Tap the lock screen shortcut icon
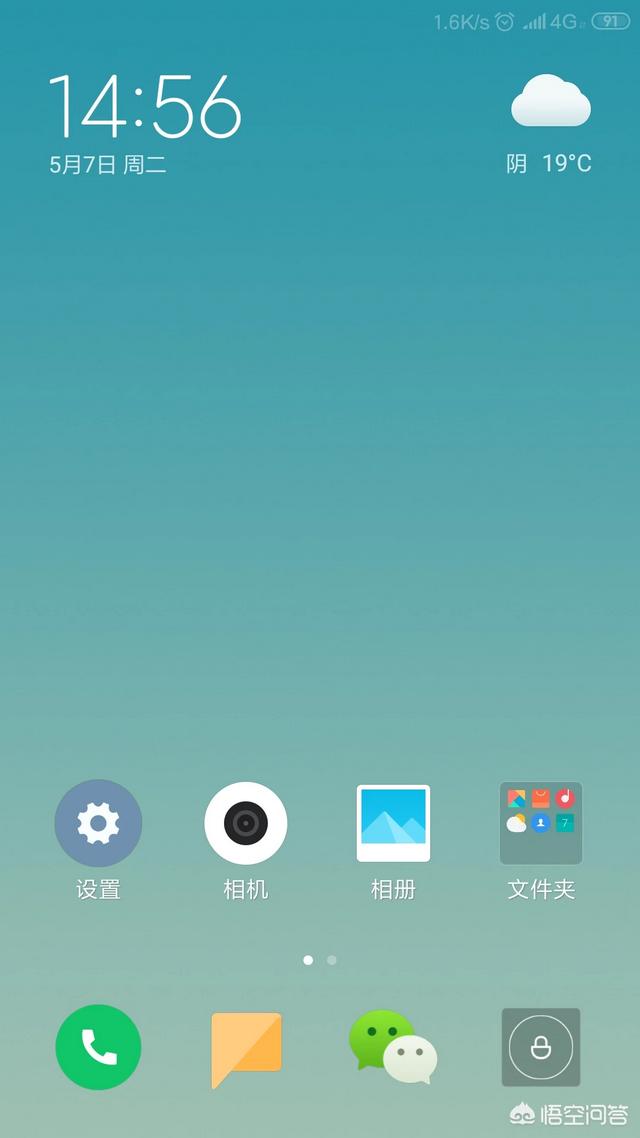640x1138 pixels. click(541, 1047)
